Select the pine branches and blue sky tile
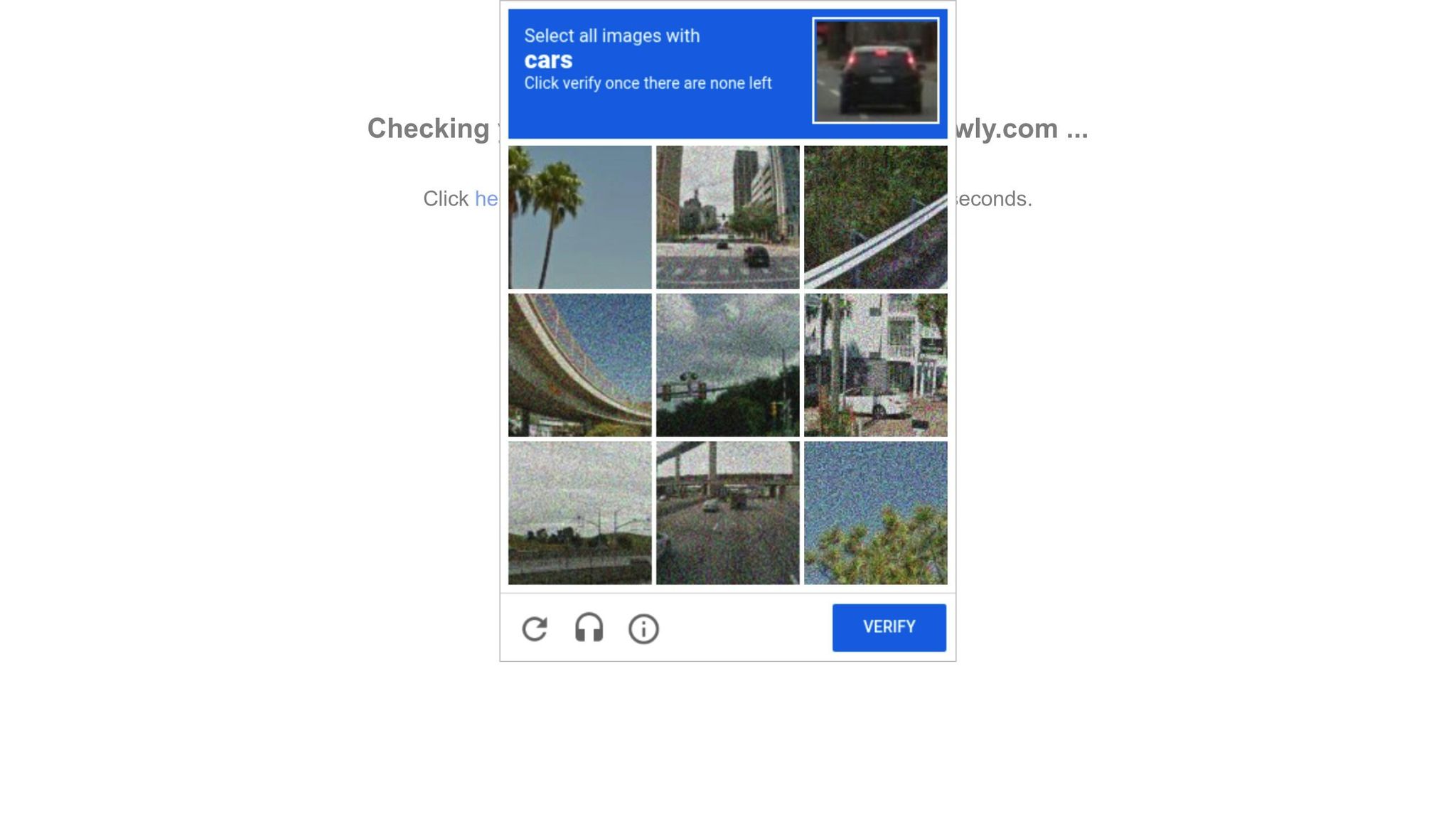1456x819 pixels. (875, 513)
